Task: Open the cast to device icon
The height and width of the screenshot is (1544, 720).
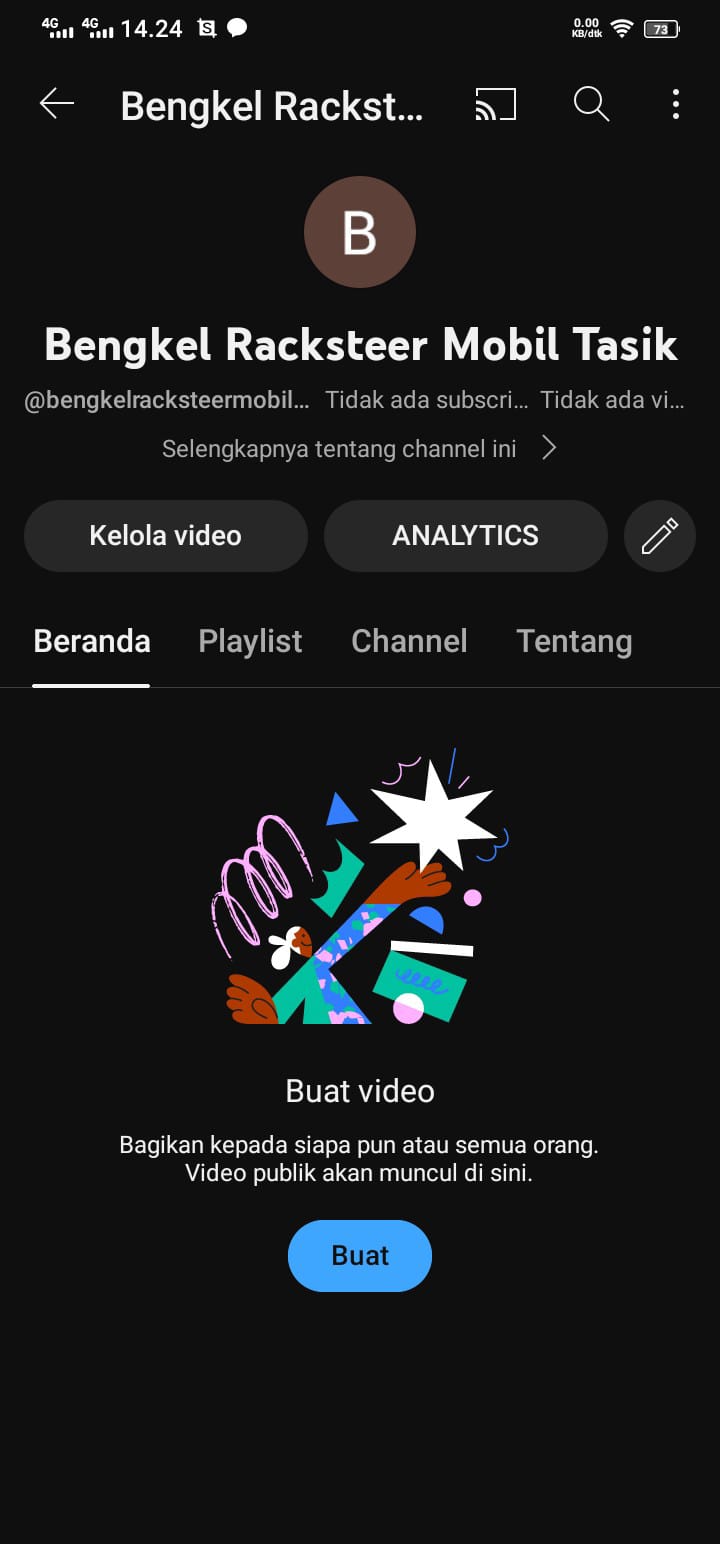Action: pyautogui.click(x=495, y=104)
